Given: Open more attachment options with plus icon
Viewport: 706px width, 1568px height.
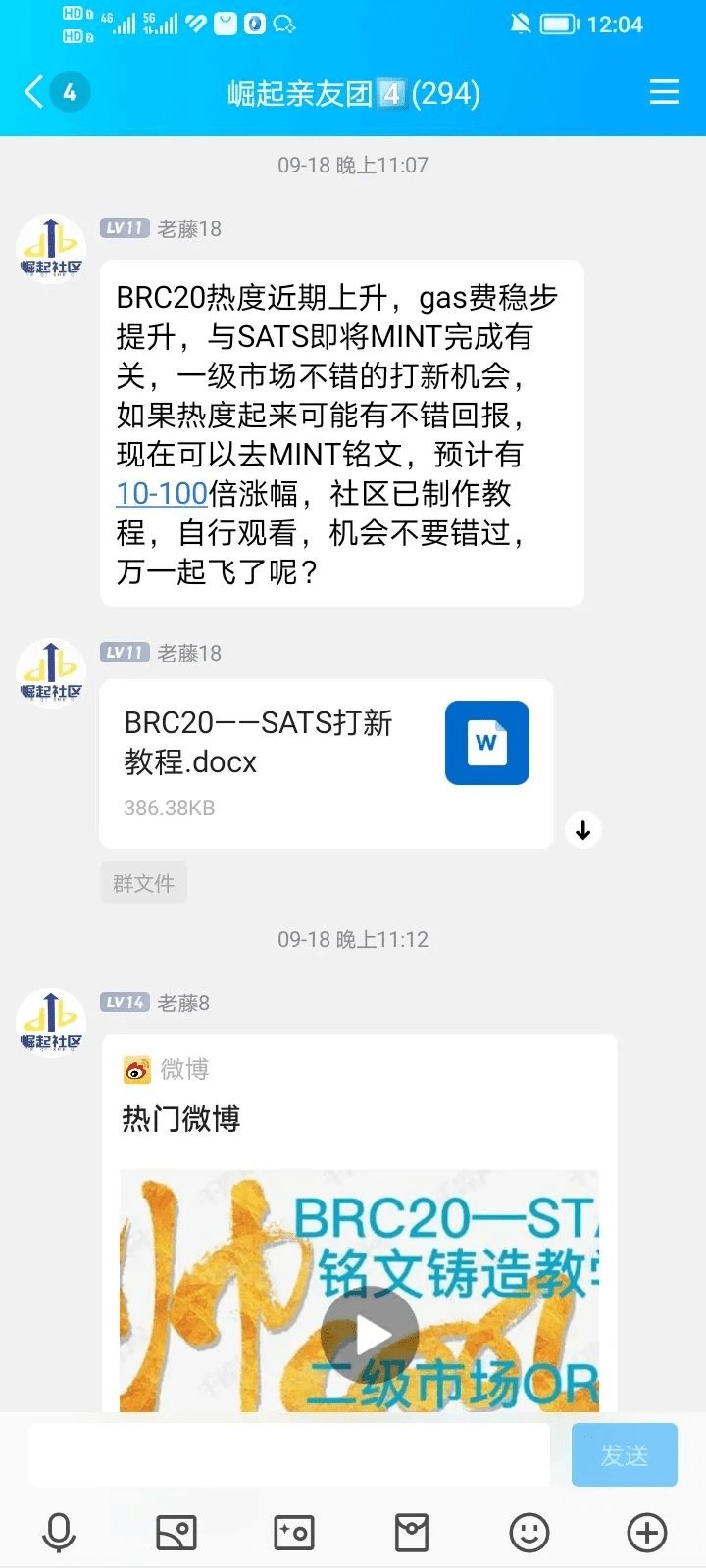Looking at the screenshot, I should (647, 1533).
